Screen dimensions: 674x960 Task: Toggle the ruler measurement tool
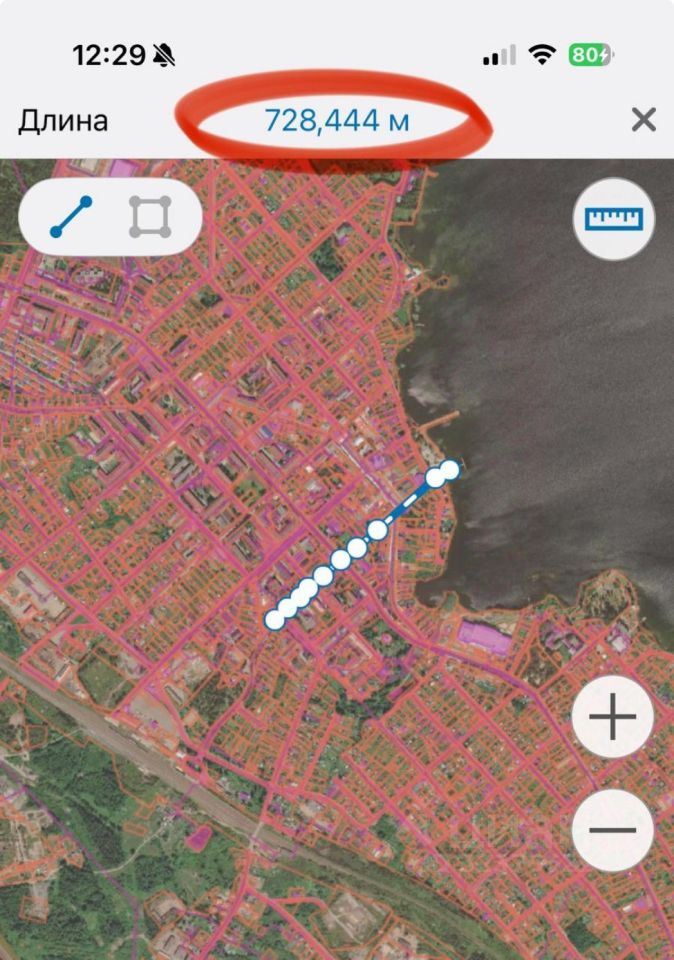(613, 219)
